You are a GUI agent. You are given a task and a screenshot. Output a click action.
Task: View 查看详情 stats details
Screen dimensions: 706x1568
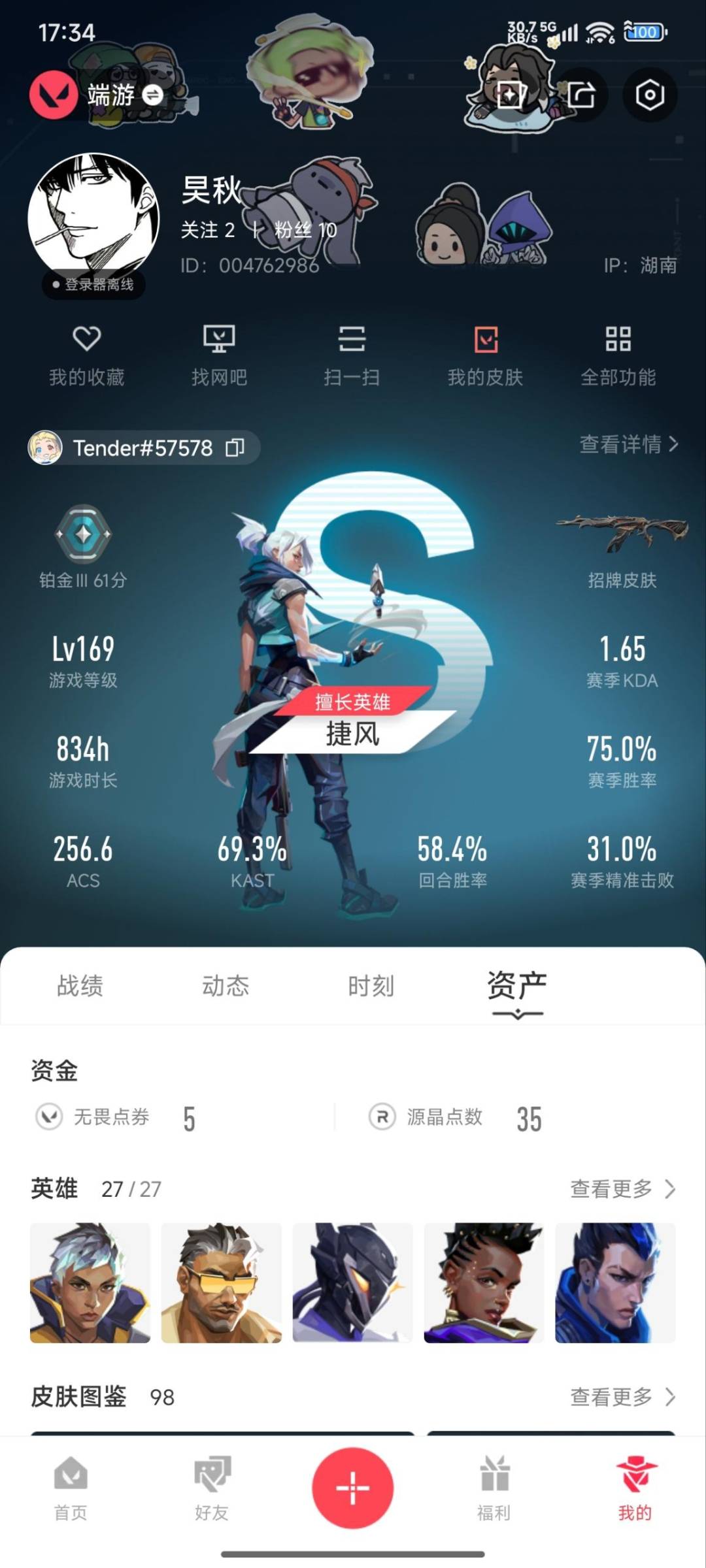(628, 444)
